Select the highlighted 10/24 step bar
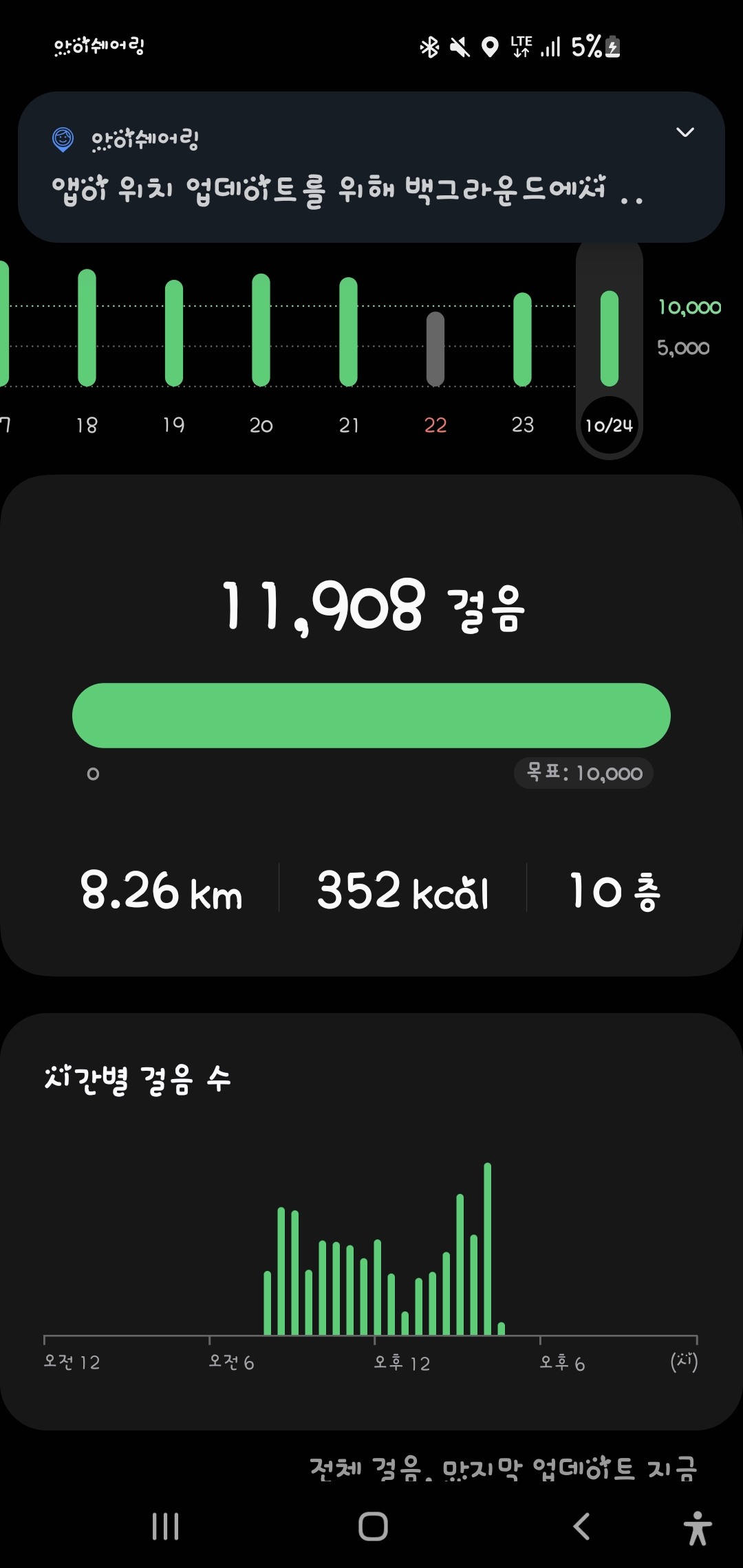743x1568 pixels. pyautogui.click(x=610, y=338)
